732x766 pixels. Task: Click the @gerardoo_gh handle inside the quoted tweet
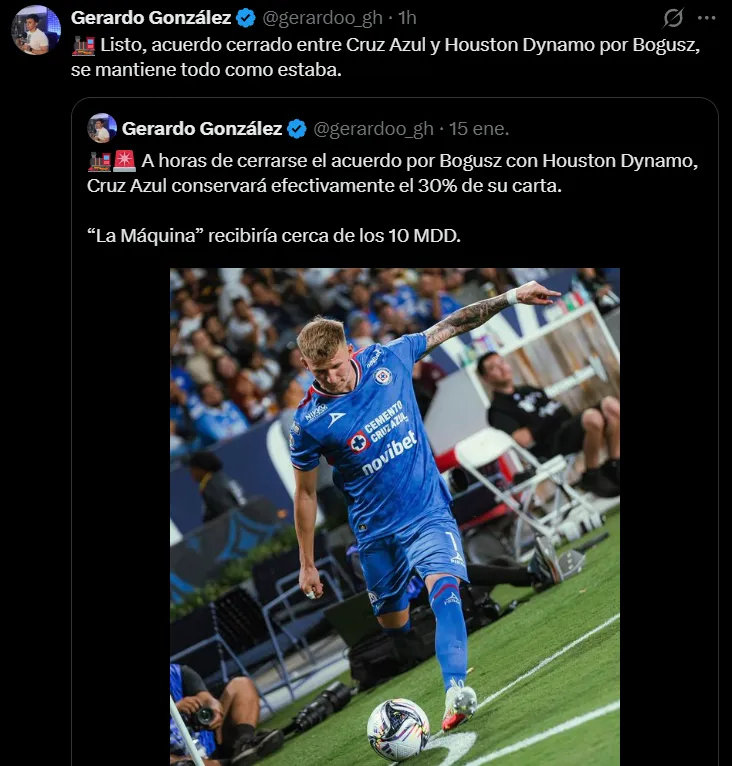click(x=370, y=127)
